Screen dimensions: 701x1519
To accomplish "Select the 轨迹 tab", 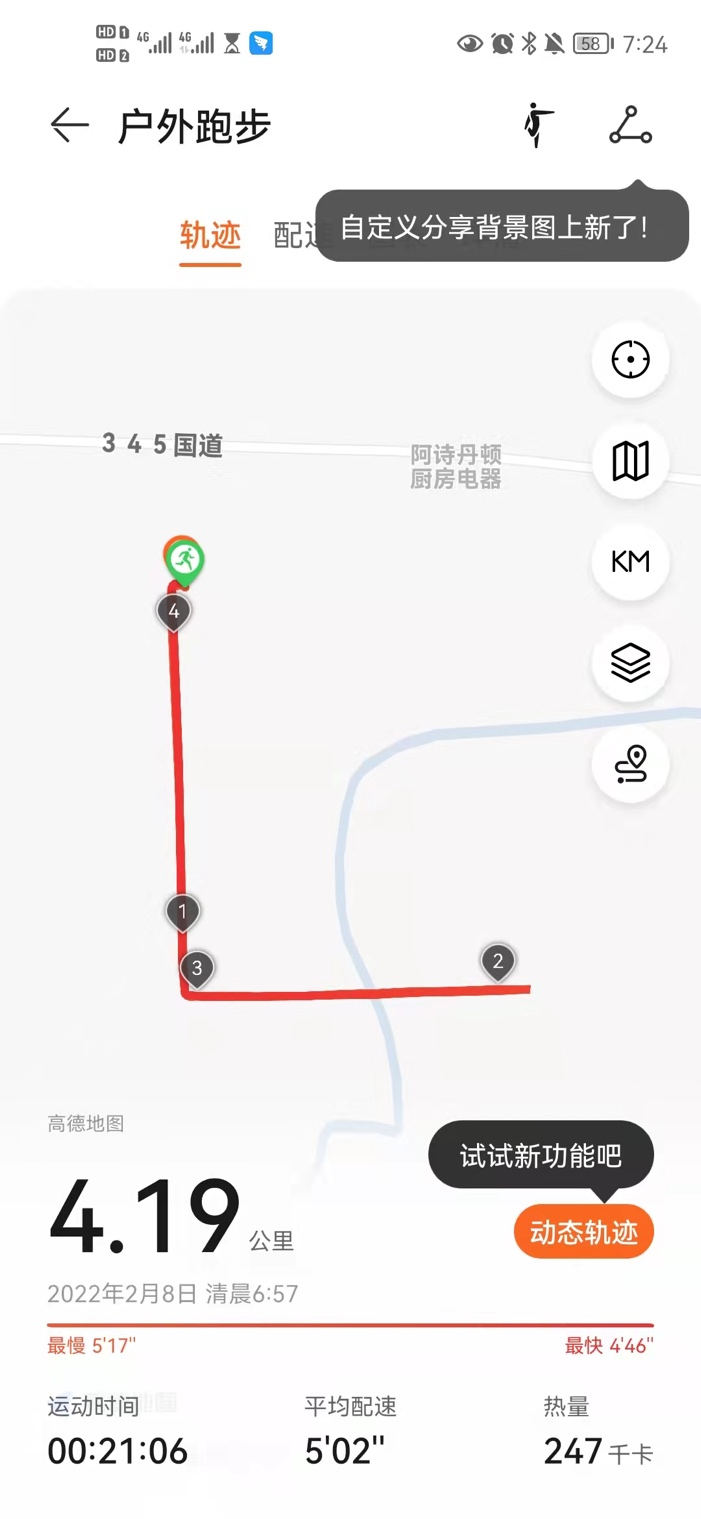I will click(x=210, y=235).
